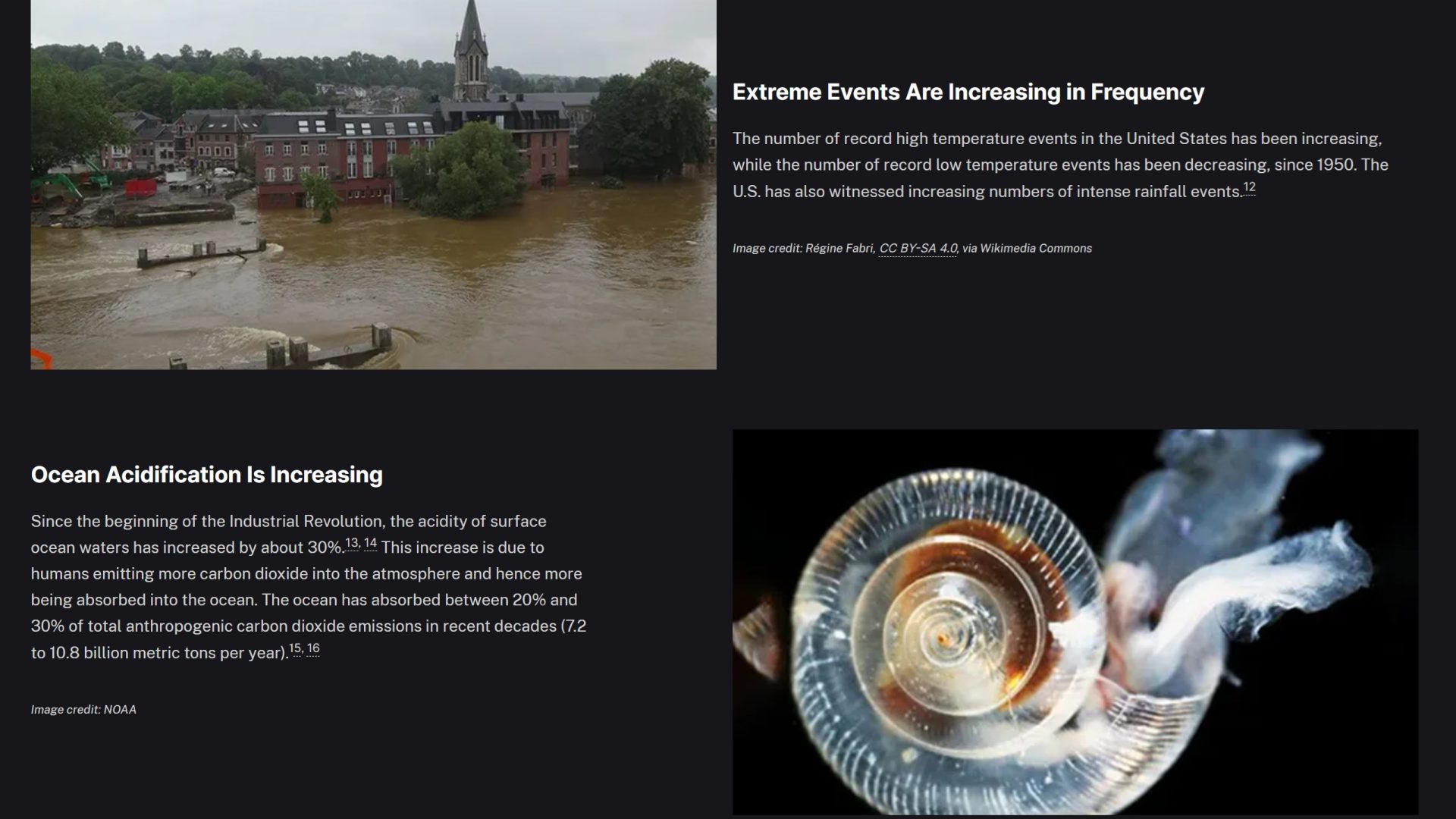Open the CC BY-SA 4.0 license link
1456x819 pixels.
(918, 249)
